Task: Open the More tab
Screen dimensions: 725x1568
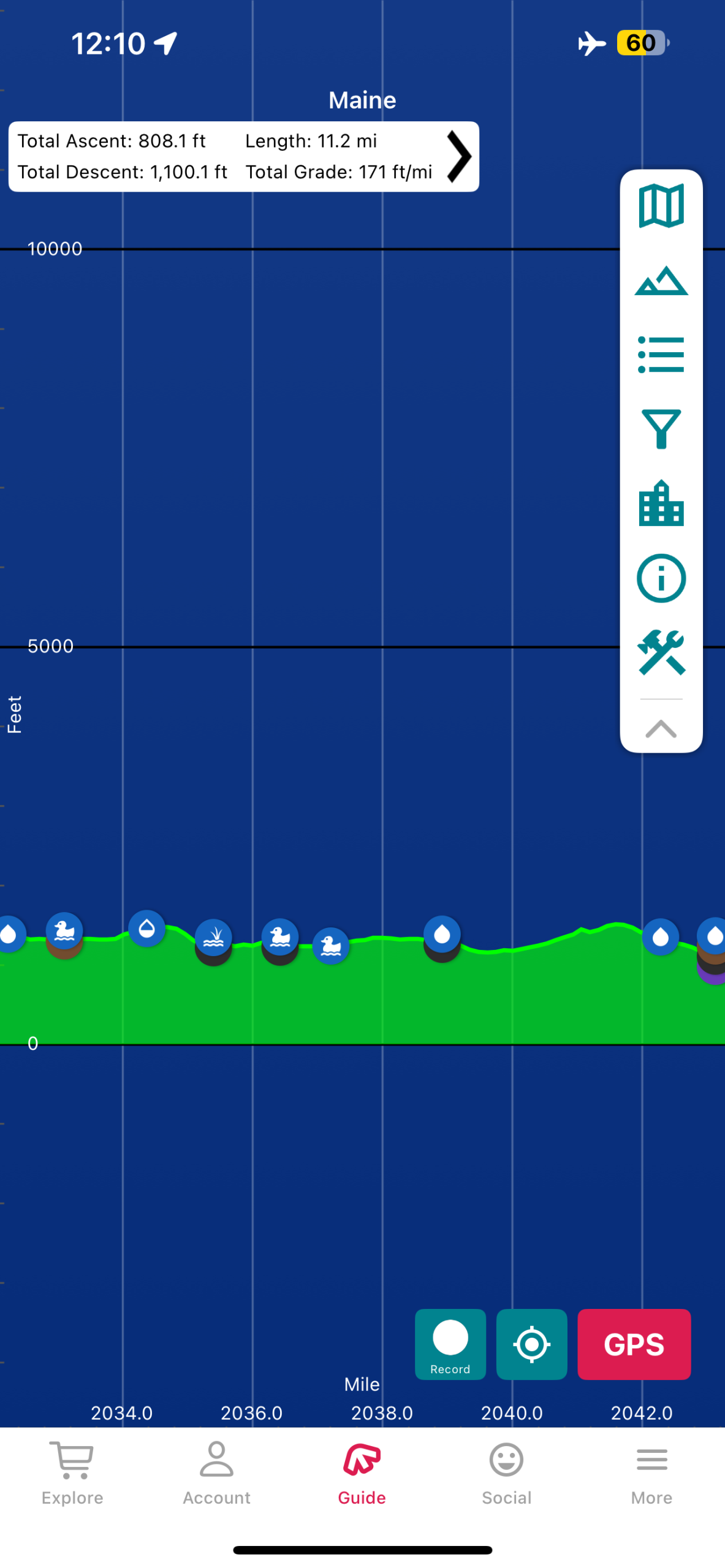Action: point(651,1472)
